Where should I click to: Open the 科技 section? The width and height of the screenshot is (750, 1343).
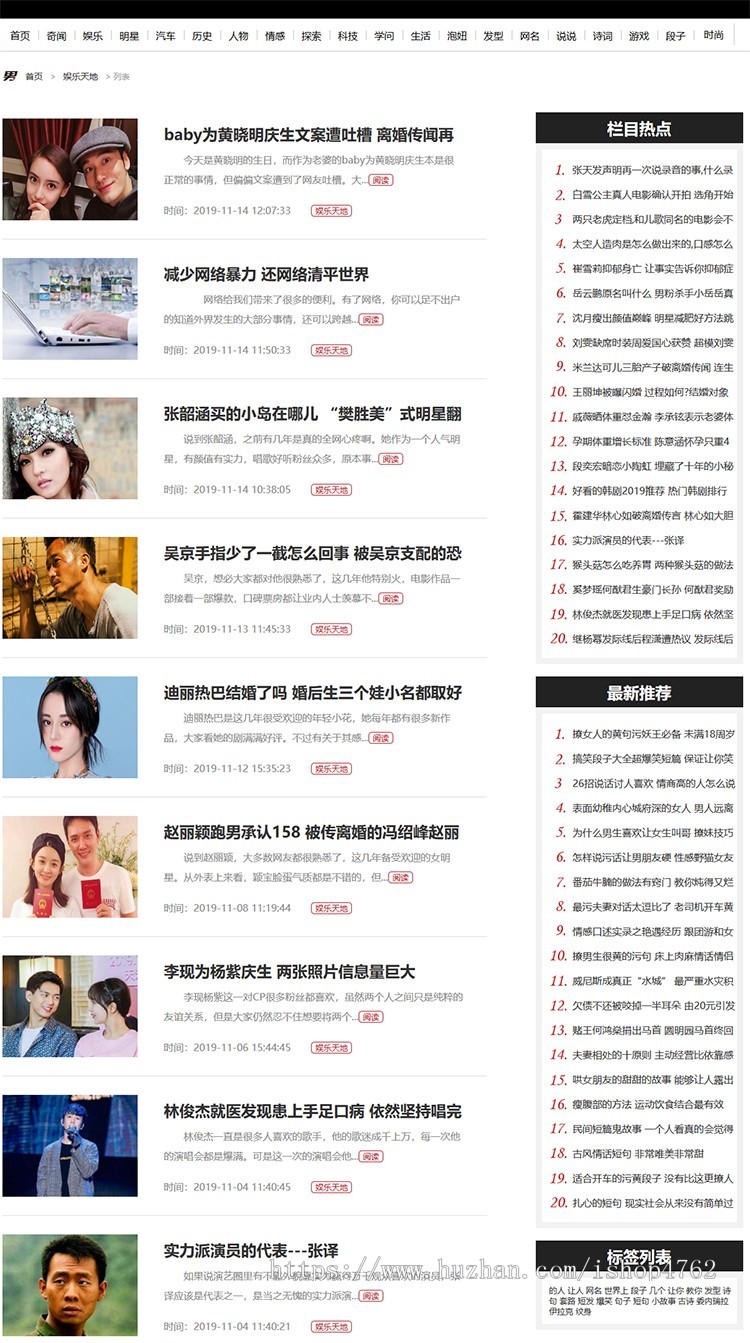pyautogui.click(x=347, y=36)
